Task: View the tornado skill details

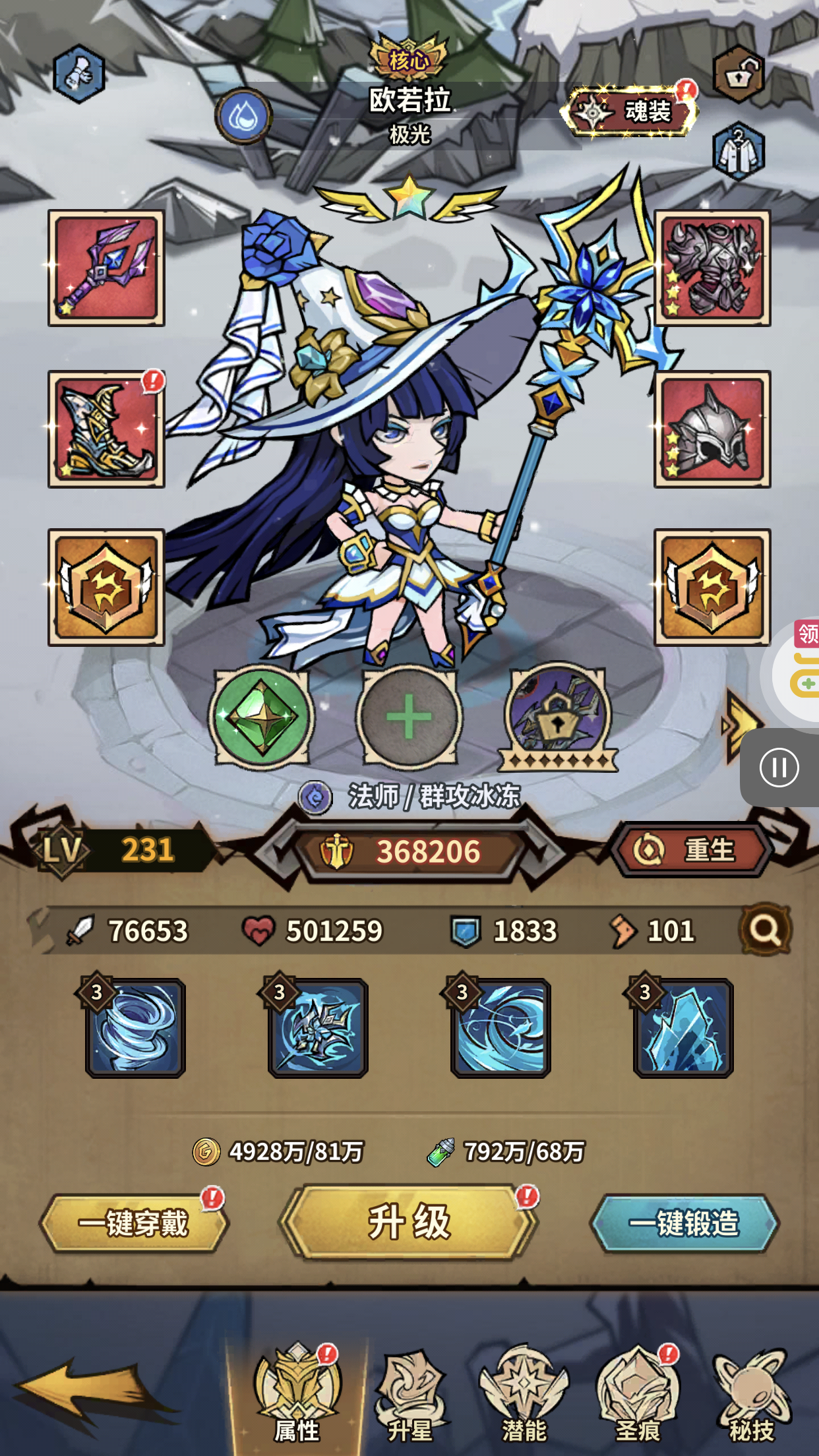Action: click(x=135, y=1028)
